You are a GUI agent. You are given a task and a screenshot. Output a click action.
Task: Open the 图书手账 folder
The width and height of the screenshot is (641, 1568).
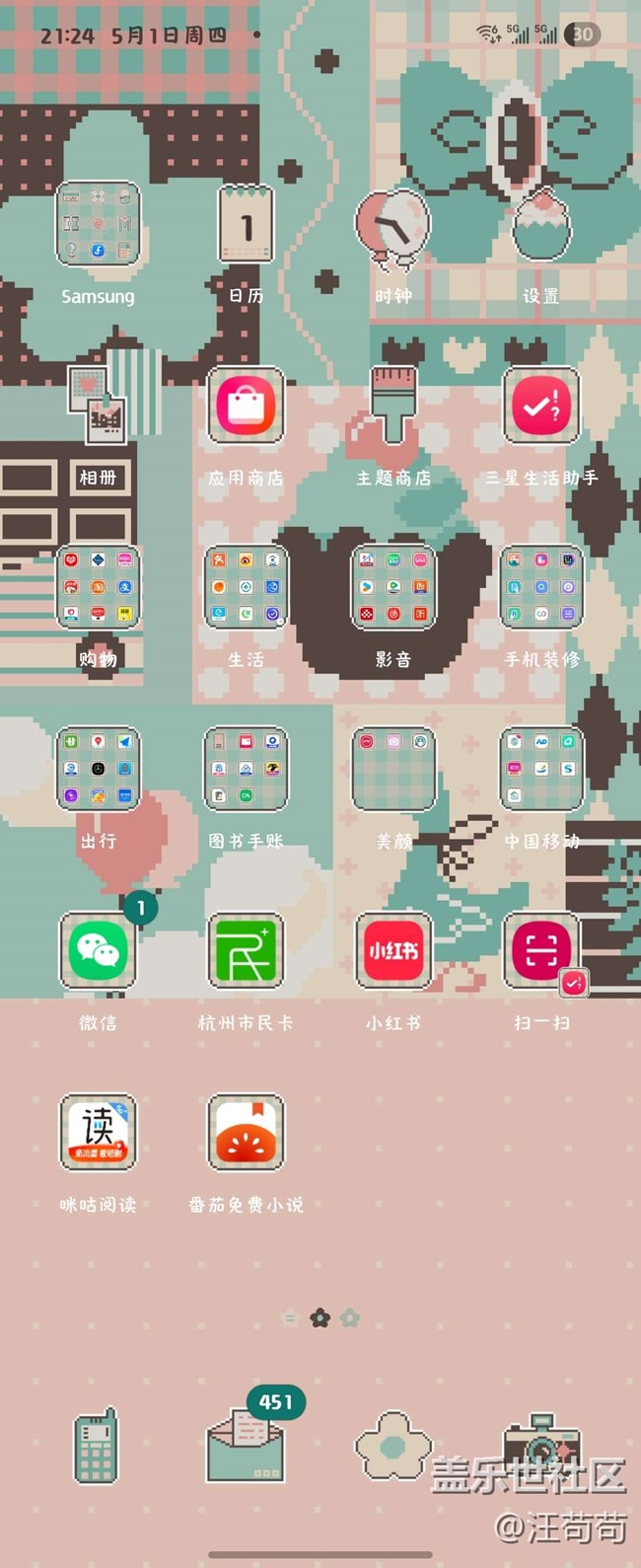click(x=246, y=769)
